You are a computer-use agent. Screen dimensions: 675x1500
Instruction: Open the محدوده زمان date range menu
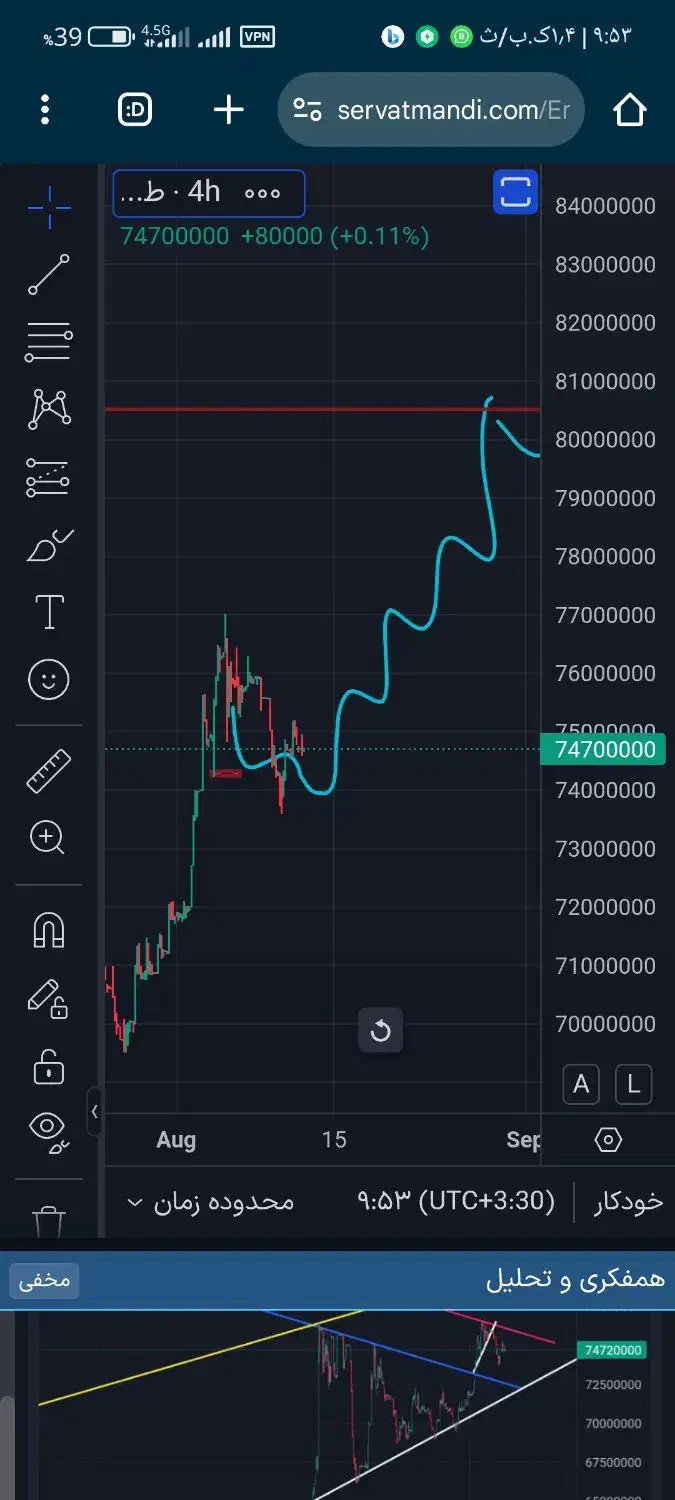tap(211, 1201)
